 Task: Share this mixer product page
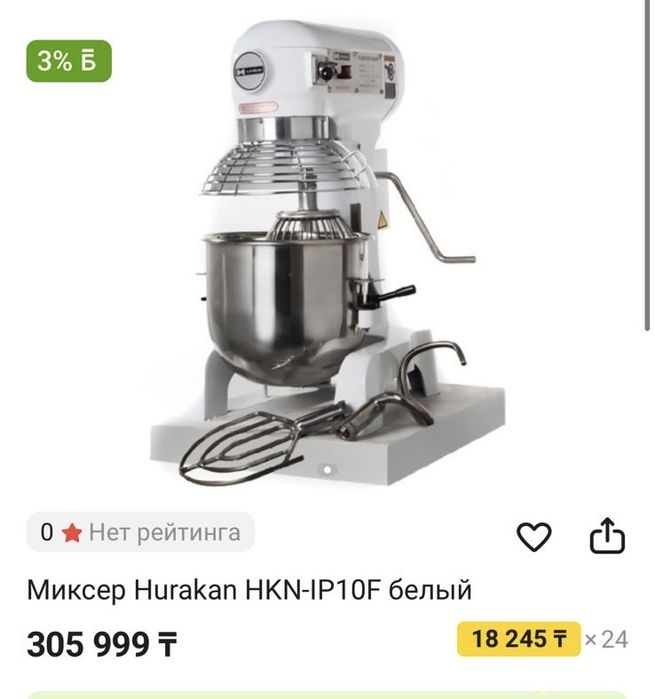click(x=607, y=537)
